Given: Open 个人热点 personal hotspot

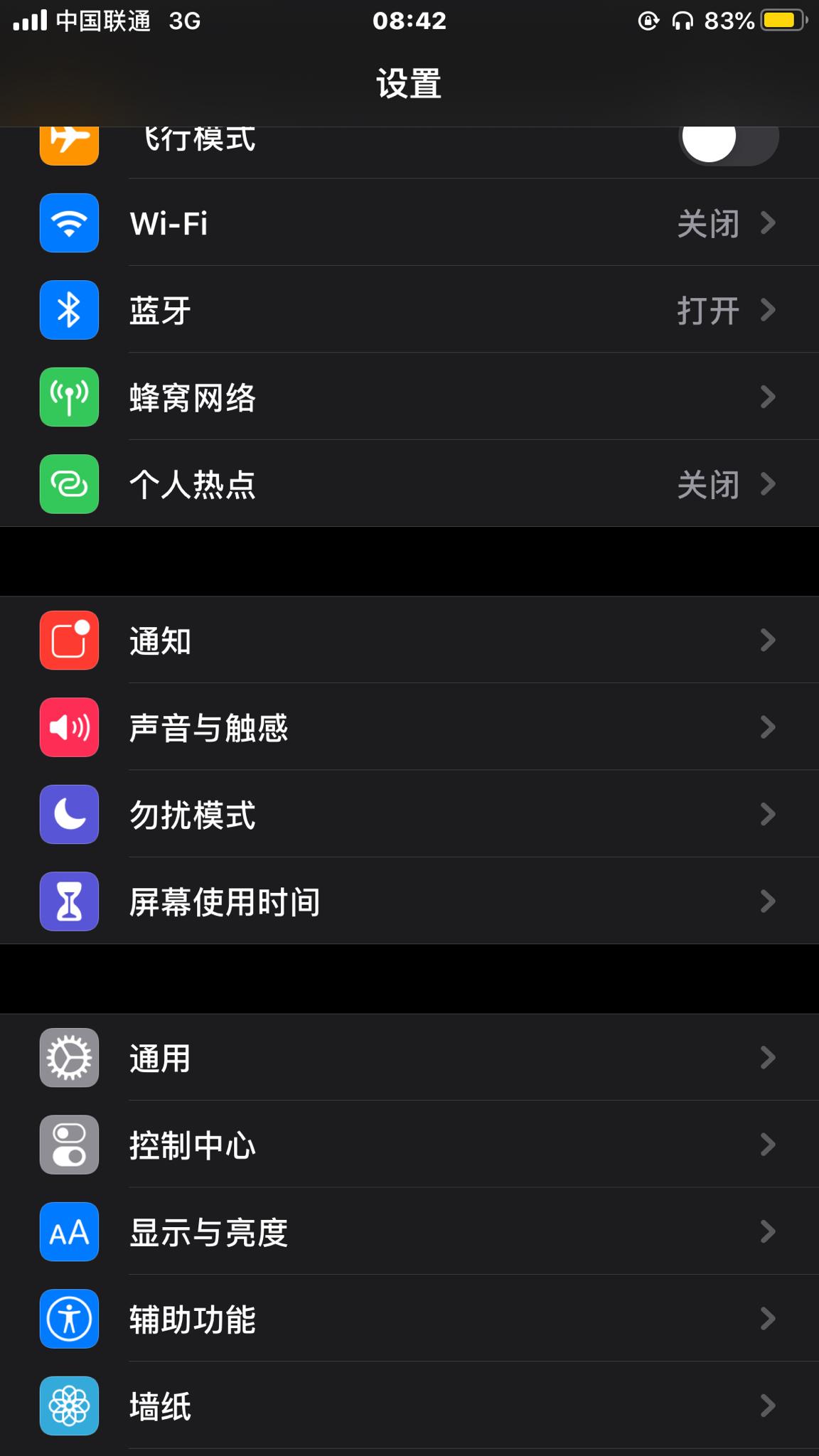Looking at the screenshot, I should pyautogui.click(x=409, y=484).
